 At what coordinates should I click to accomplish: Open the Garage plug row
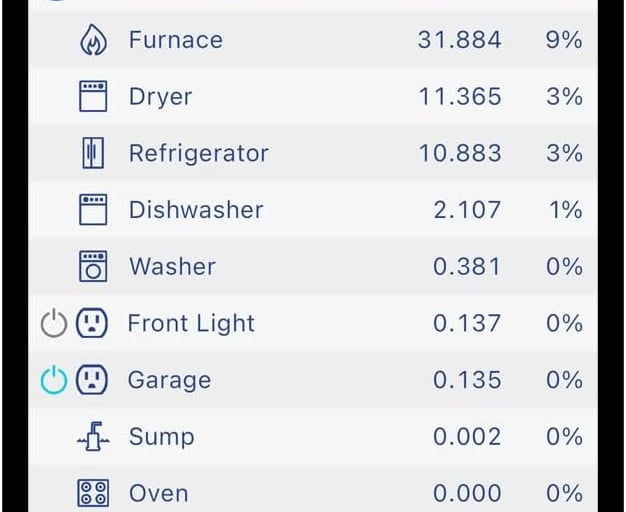click(169, 380)
